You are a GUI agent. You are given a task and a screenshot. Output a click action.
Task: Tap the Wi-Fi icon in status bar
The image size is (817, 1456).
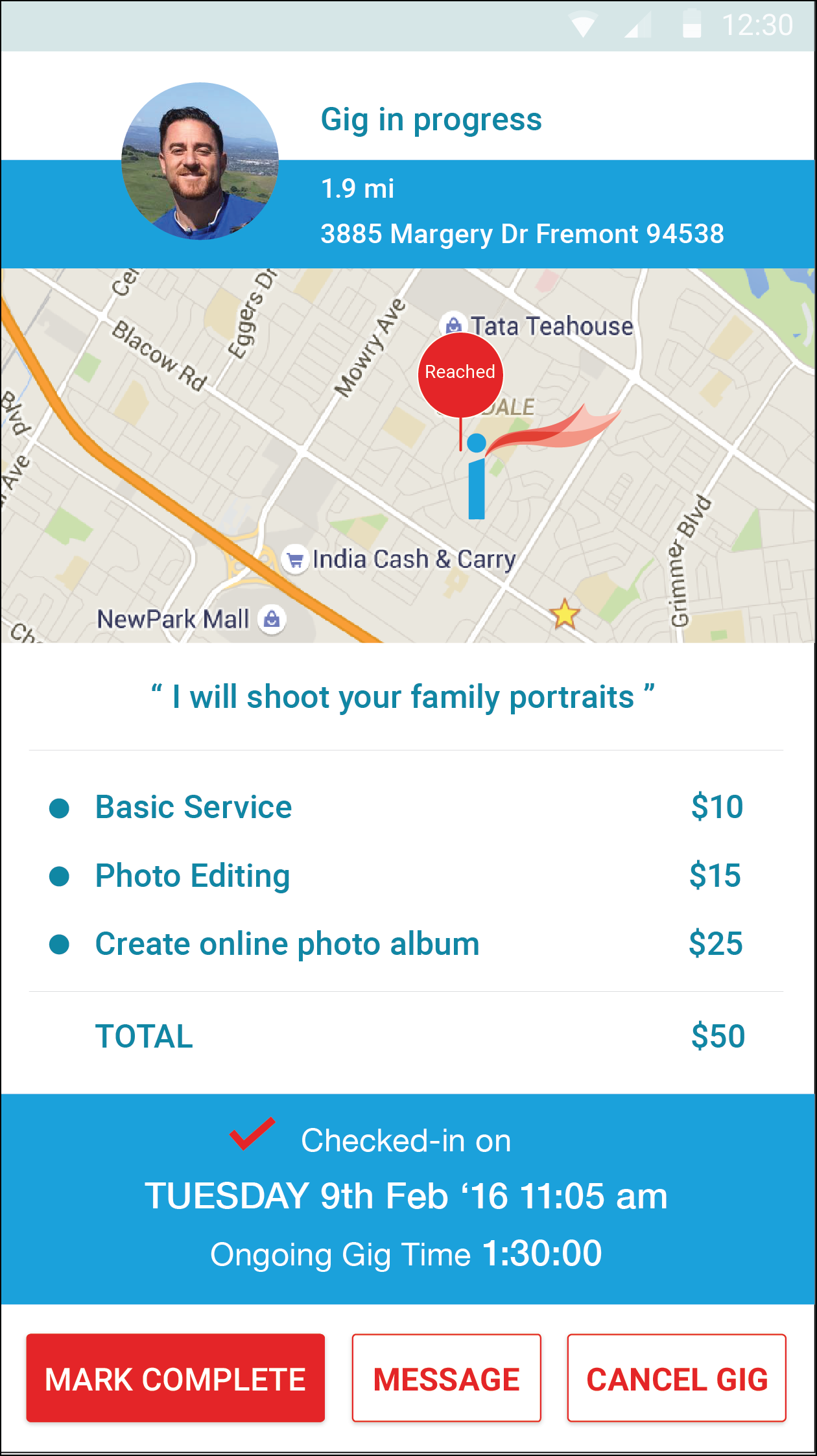tap(582, 25)
